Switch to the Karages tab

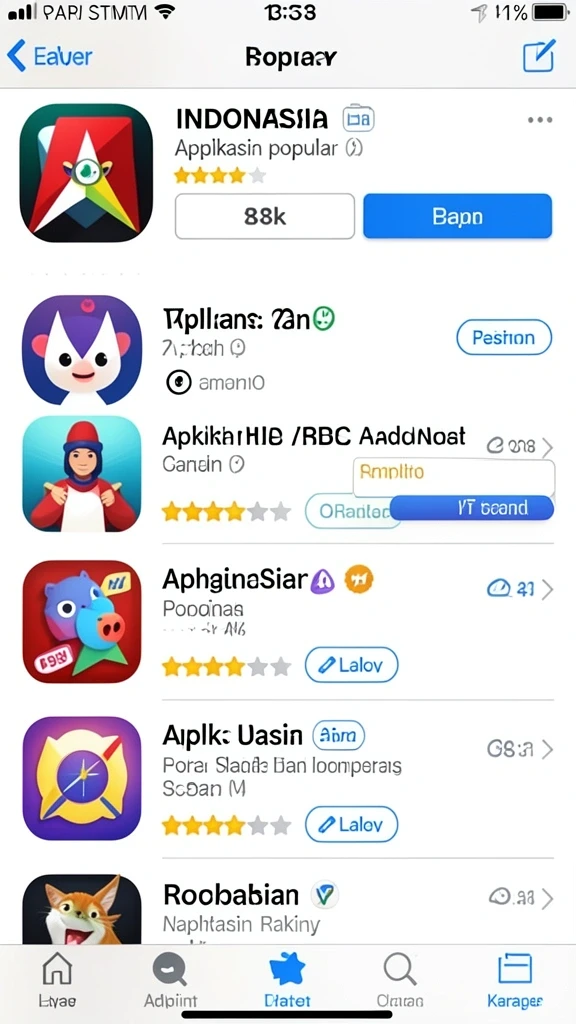point(515,980)
